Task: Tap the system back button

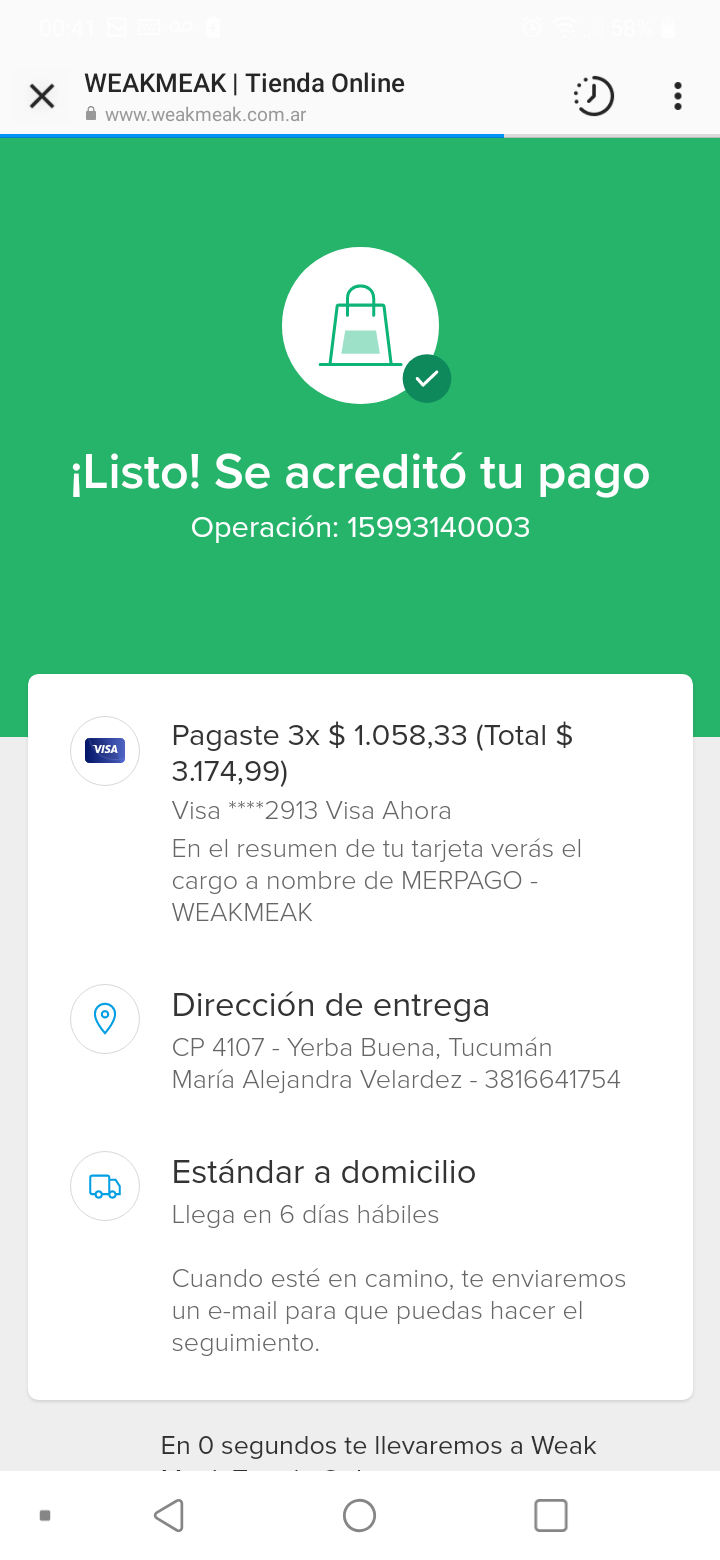Action: 169,1515
